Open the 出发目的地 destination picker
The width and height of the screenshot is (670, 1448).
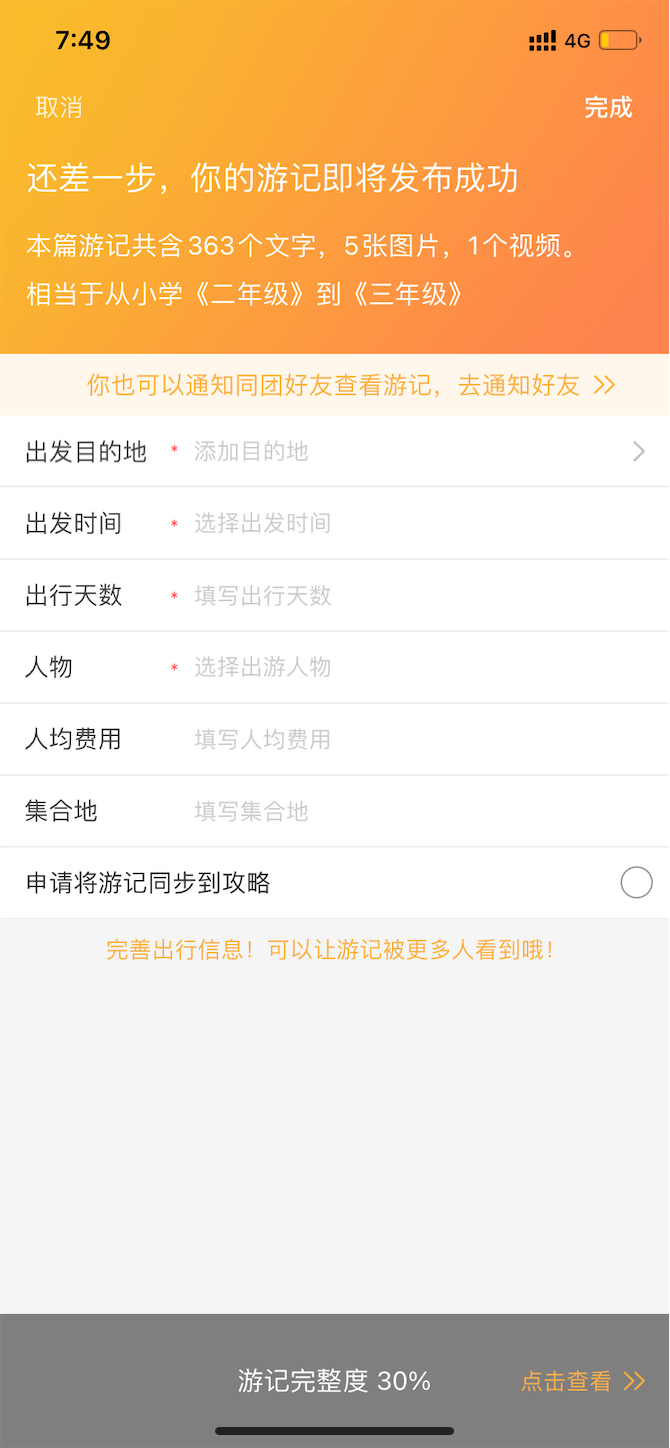click(400, 452)
